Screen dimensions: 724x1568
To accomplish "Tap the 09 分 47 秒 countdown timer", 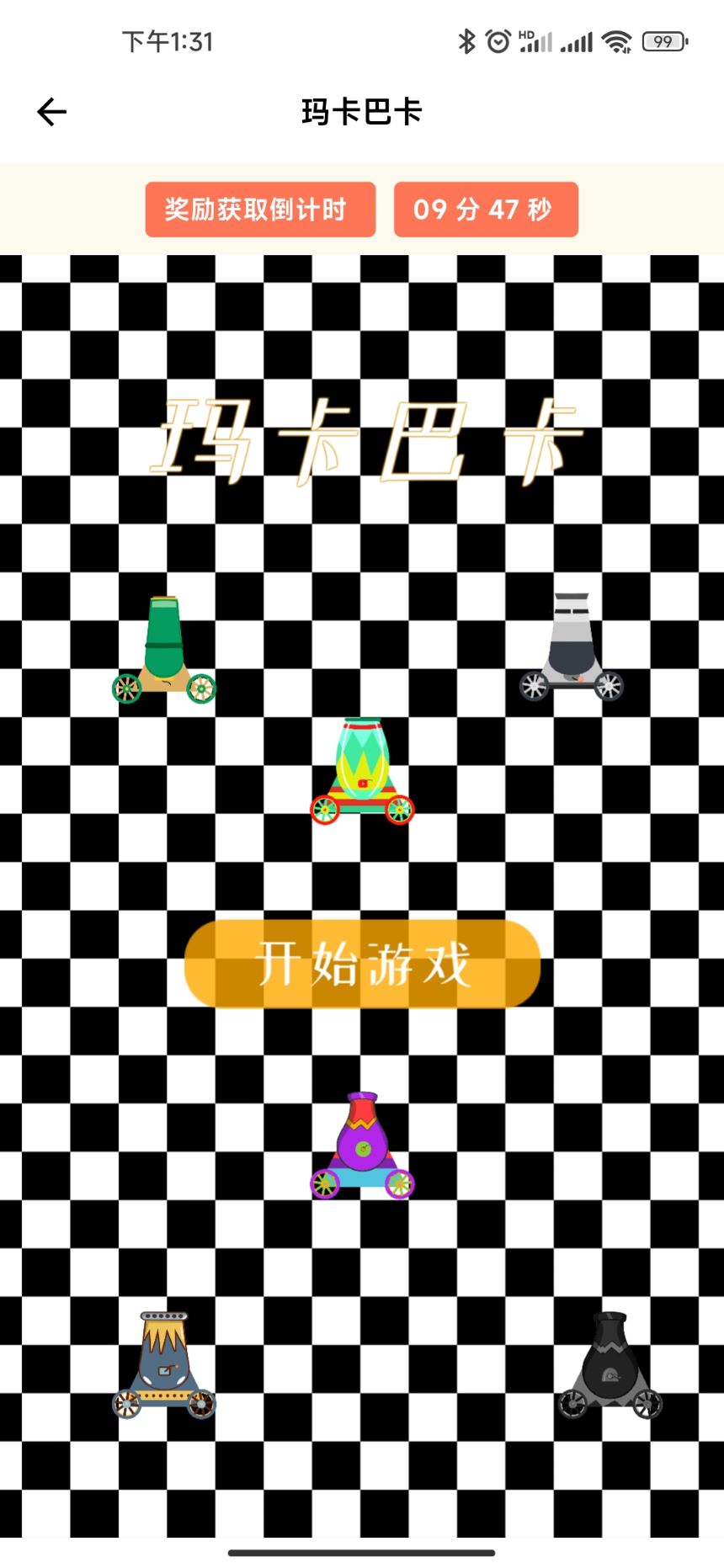I will (x=485, y=210).
